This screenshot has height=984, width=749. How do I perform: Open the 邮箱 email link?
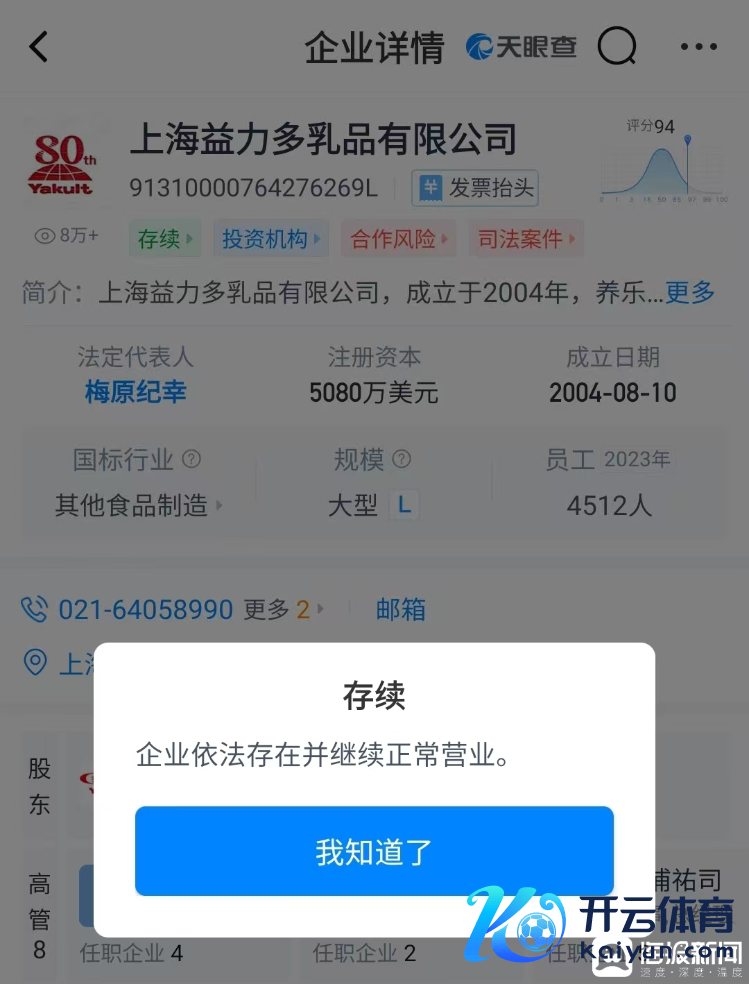click(400, 609)
